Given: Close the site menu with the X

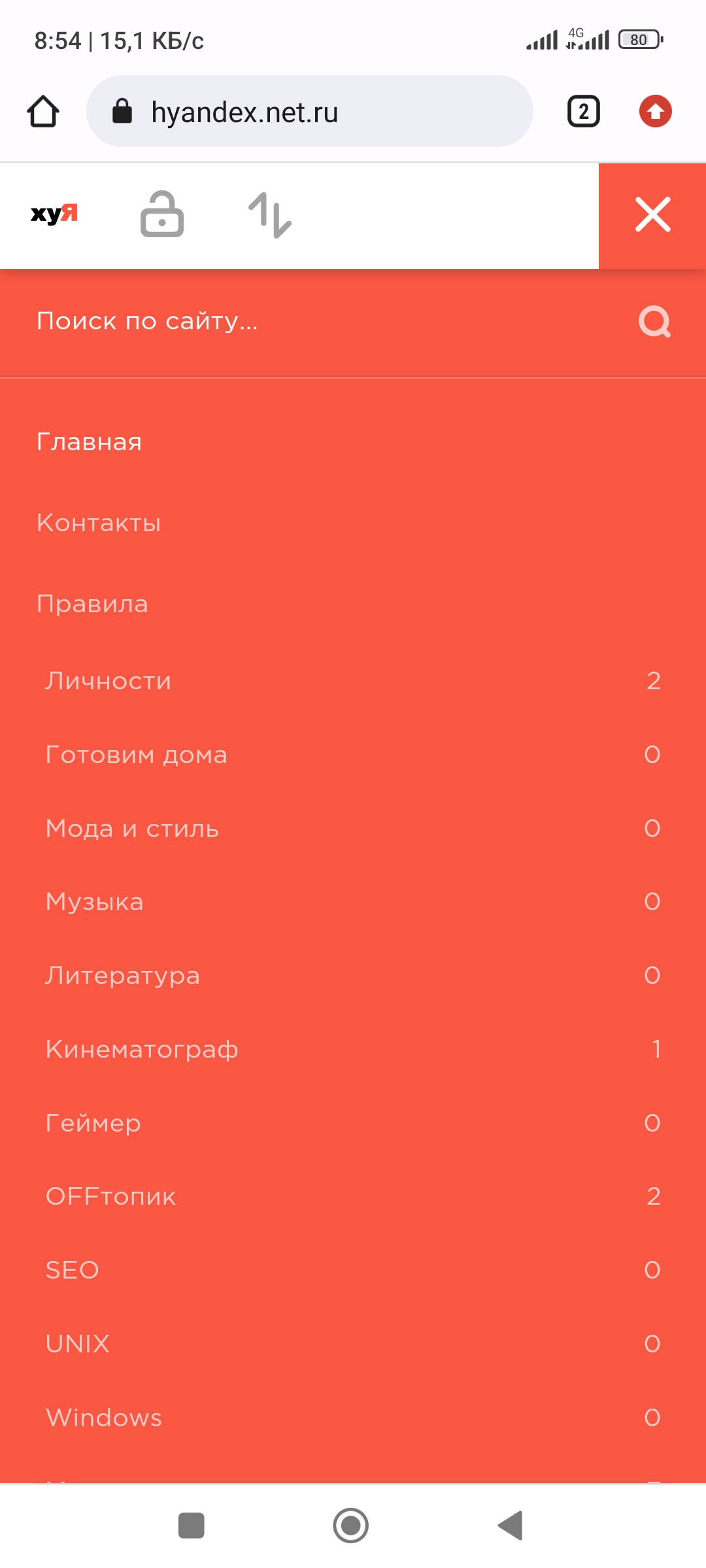Looking at the screenshot, I should pos(652,215).
